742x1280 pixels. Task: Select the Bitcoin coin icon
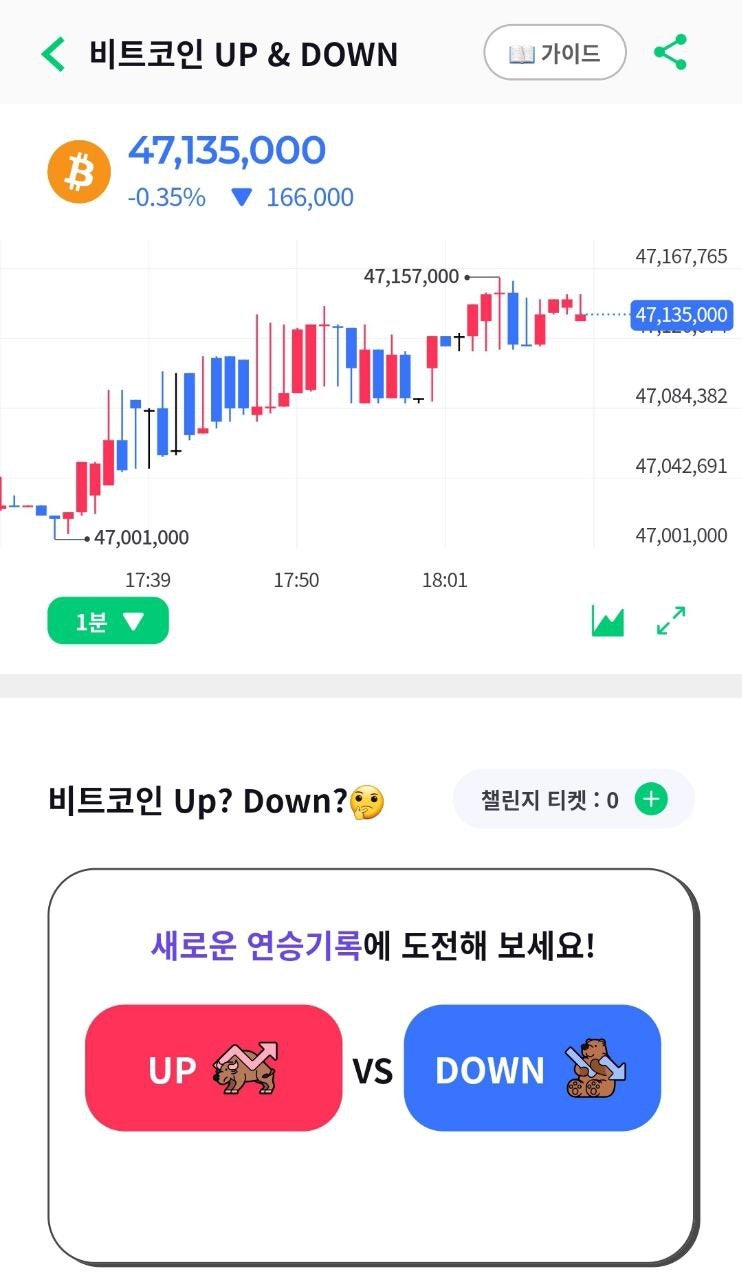pyautogui.click(x=78, y=170)
